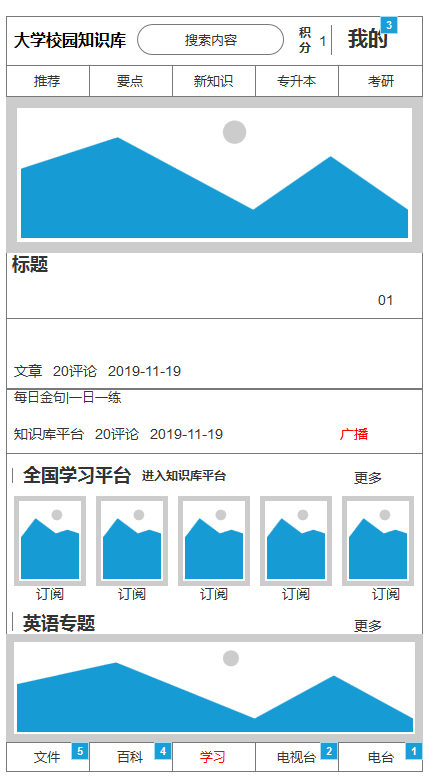Tap the red 广播 label
Screen dimensions: 428x777
point(354,434)
